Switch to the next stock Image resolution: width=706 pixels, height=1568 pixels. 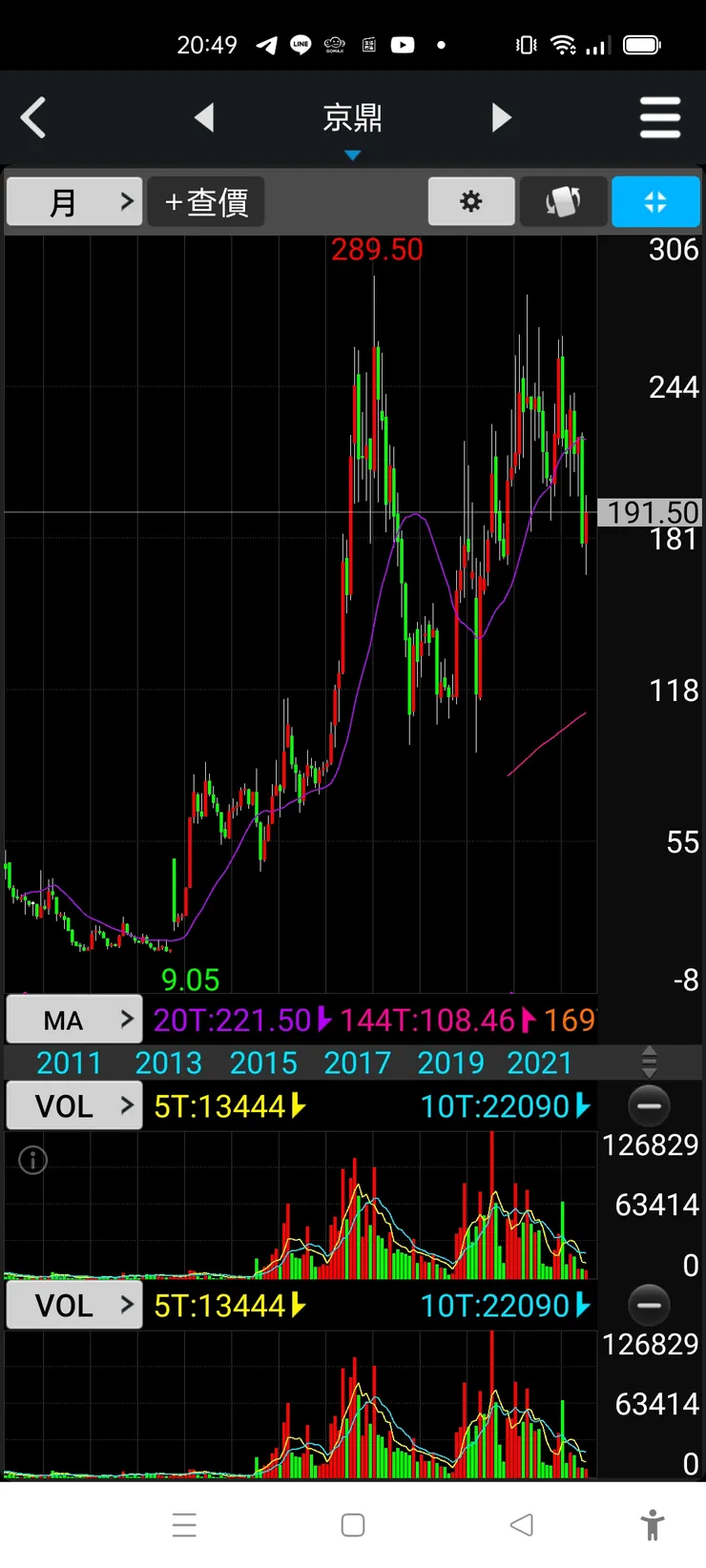point(501,118)
